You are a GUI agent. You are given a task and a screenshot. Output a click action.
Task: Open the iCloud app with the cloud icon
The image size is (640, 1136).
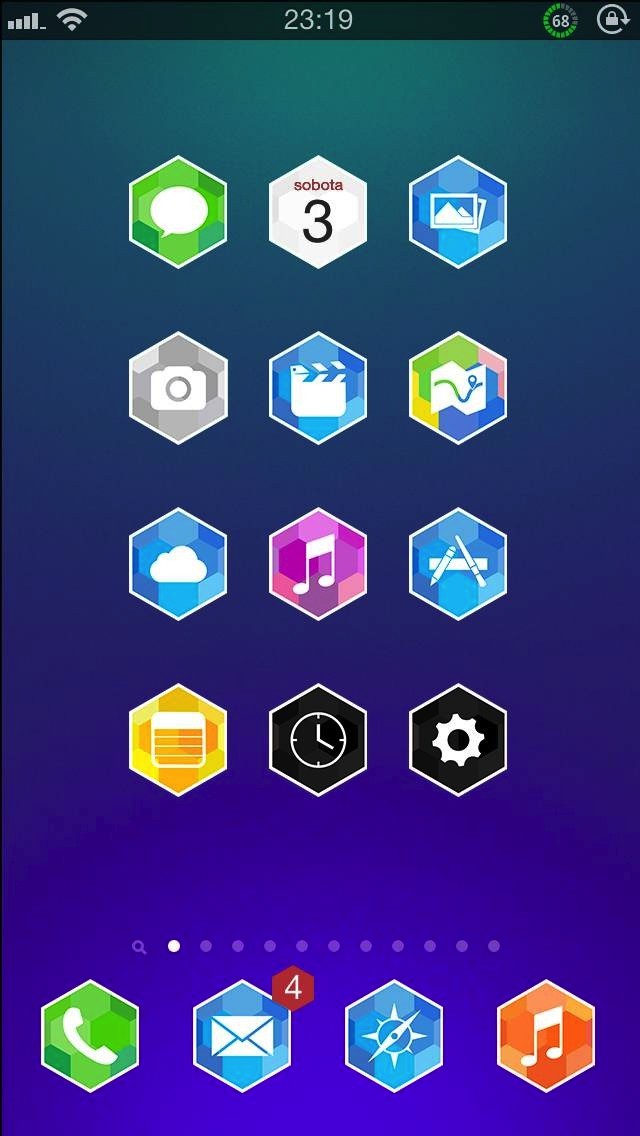178,564
